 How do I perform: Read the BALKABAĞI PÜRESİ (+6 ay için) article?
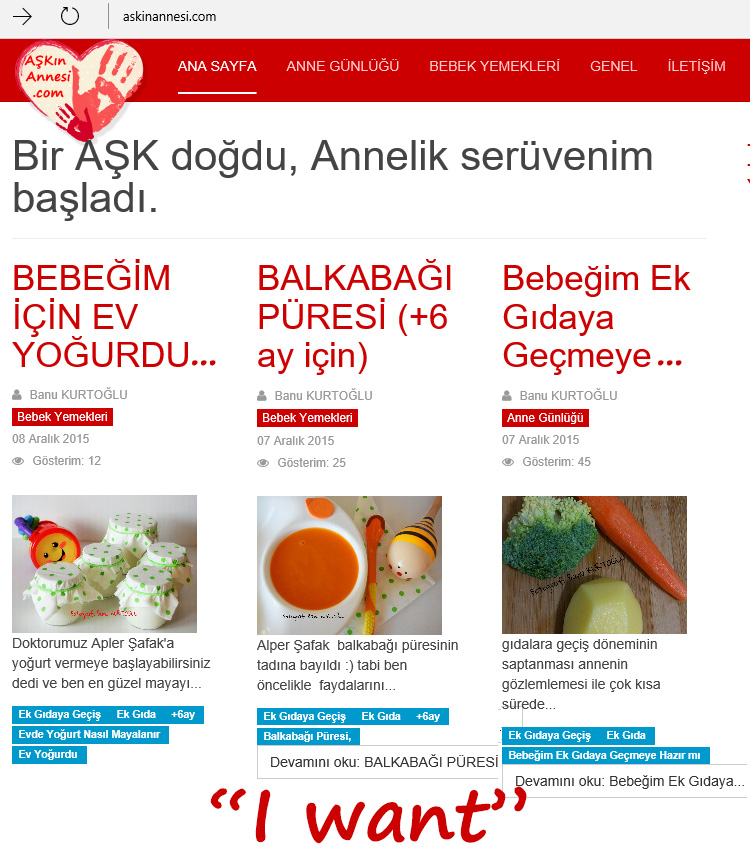[355, 316]
